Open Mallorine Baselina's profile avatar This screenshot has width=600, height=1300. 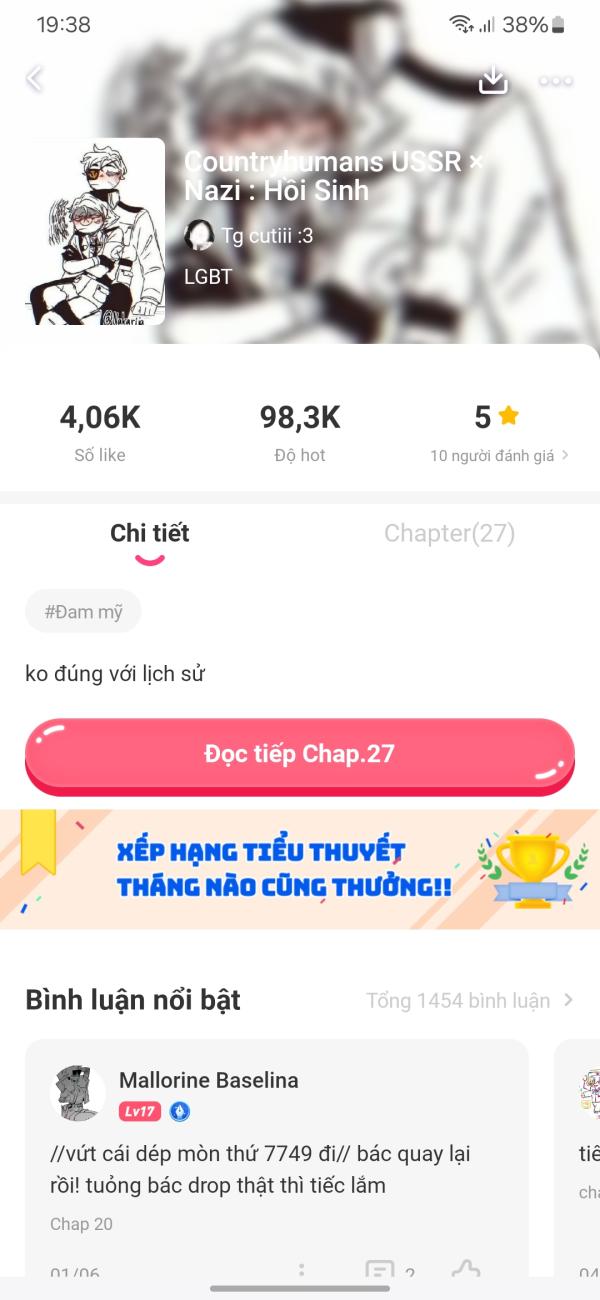click(78, 1093)
